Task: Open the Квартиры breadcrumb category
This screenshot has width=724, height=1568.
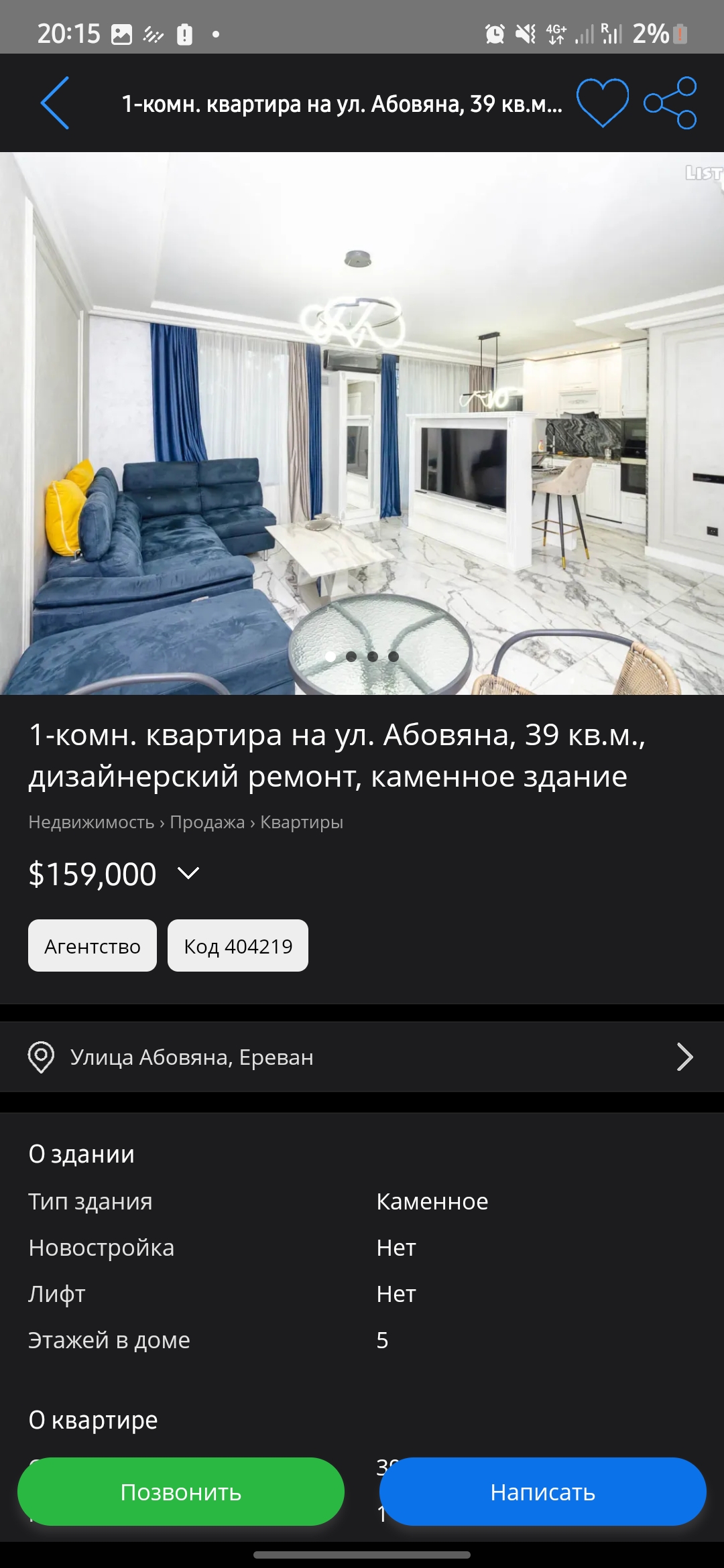Action: (x=302, y=822)
